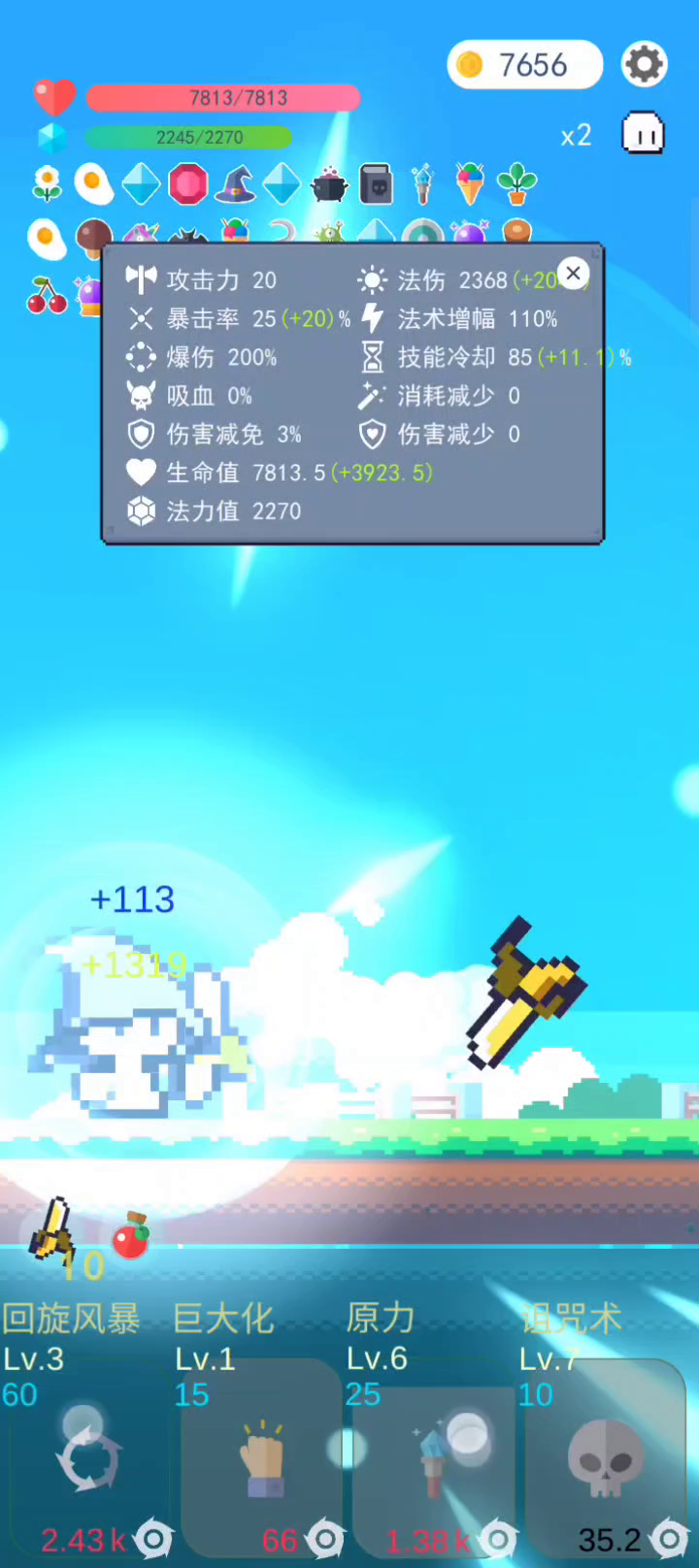Image resolution: width=699 pixels, height=1568 pixels.
Task: Tap the x2 speed multiplier
Action: tap(576, 135)
